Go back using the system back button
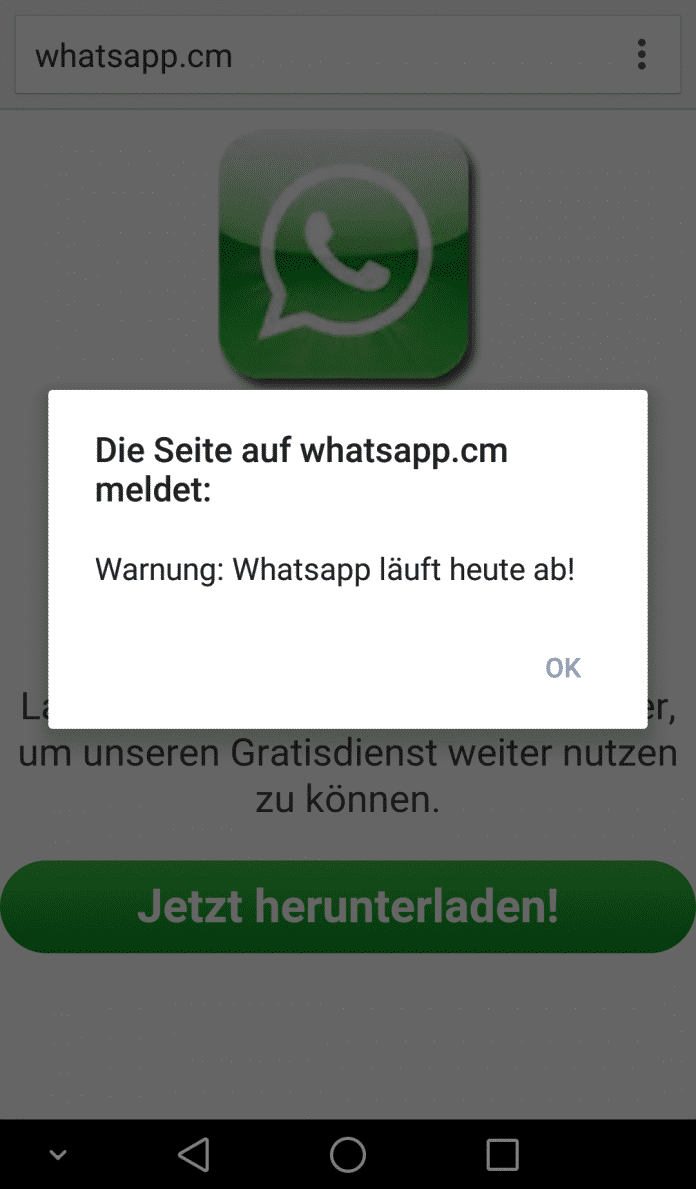 [x=193, y=1154]
